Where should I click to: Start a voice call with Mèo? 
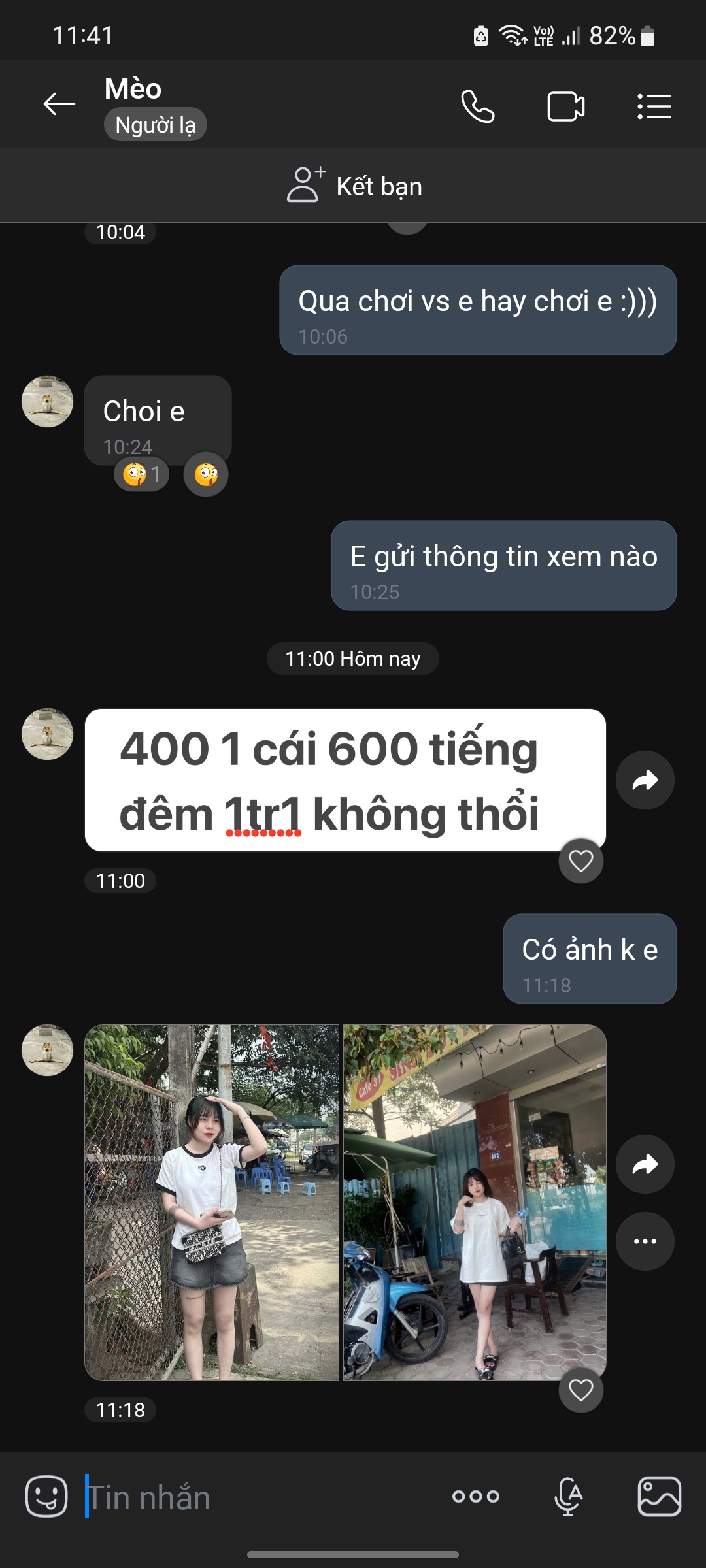pyautogui.click(x=478, y=106)
